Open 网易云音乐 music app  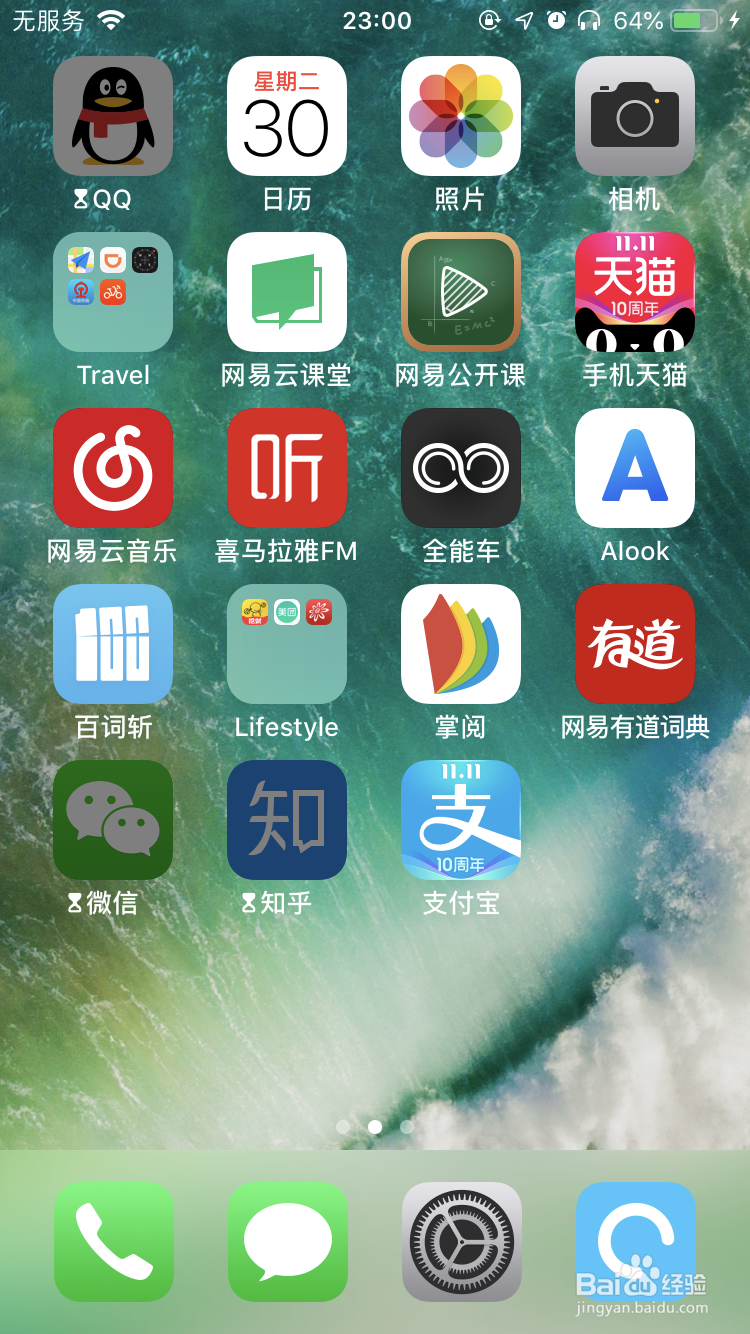(113, 468)
